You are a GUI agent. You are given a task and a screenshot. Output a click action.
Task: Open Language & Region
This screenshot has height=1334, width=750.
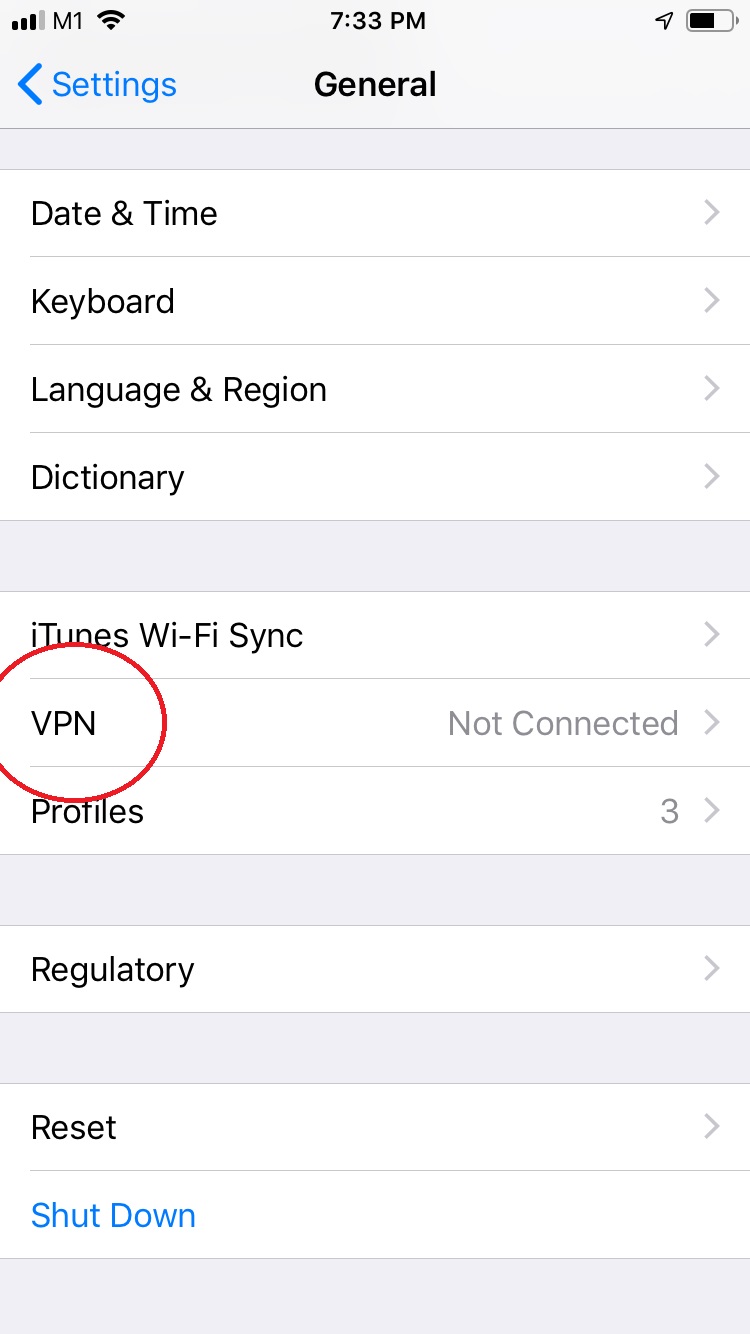[375, 389]
